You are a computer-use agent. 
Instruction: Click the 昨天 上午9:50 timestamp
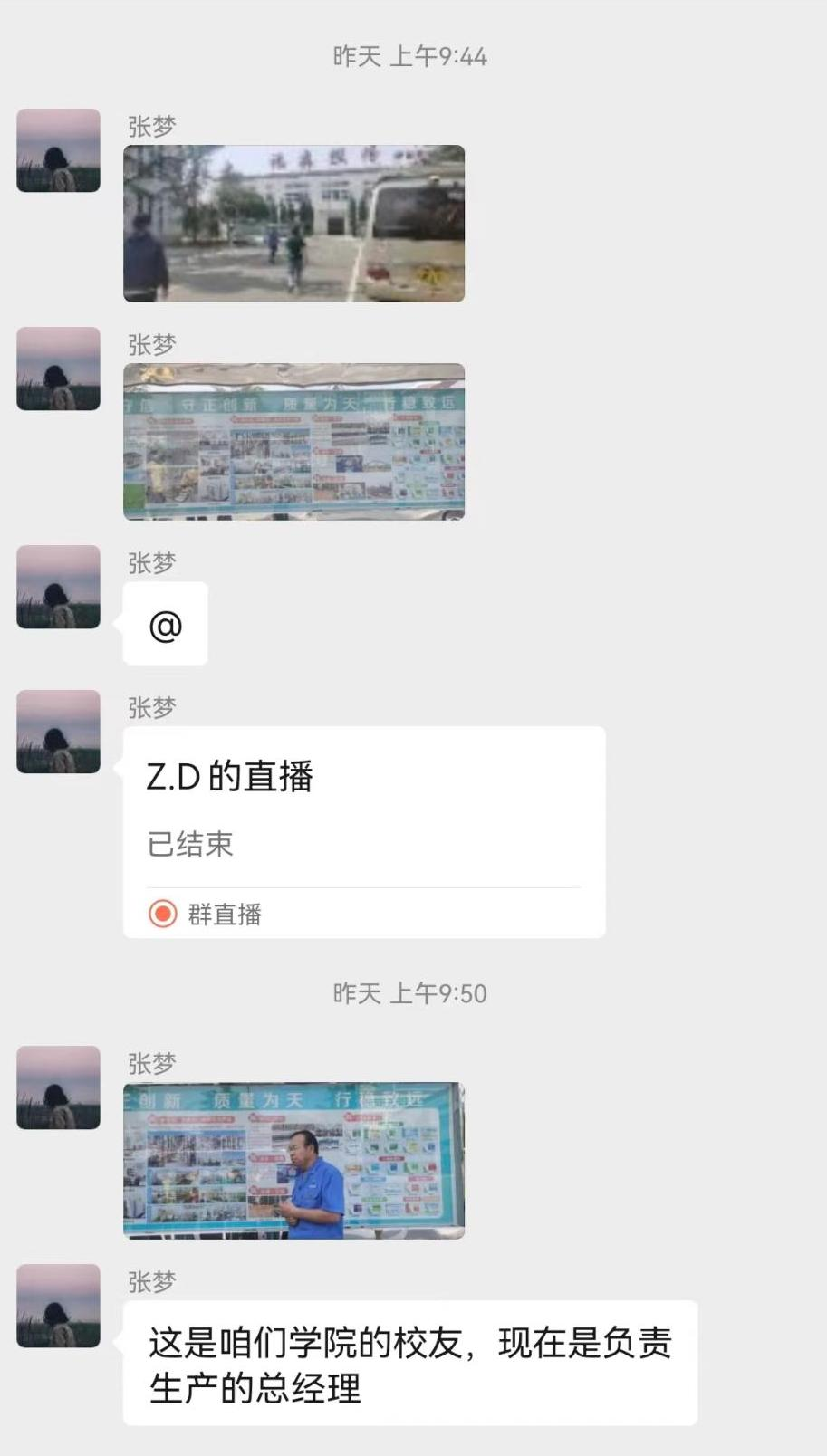(x=409, y=993)
